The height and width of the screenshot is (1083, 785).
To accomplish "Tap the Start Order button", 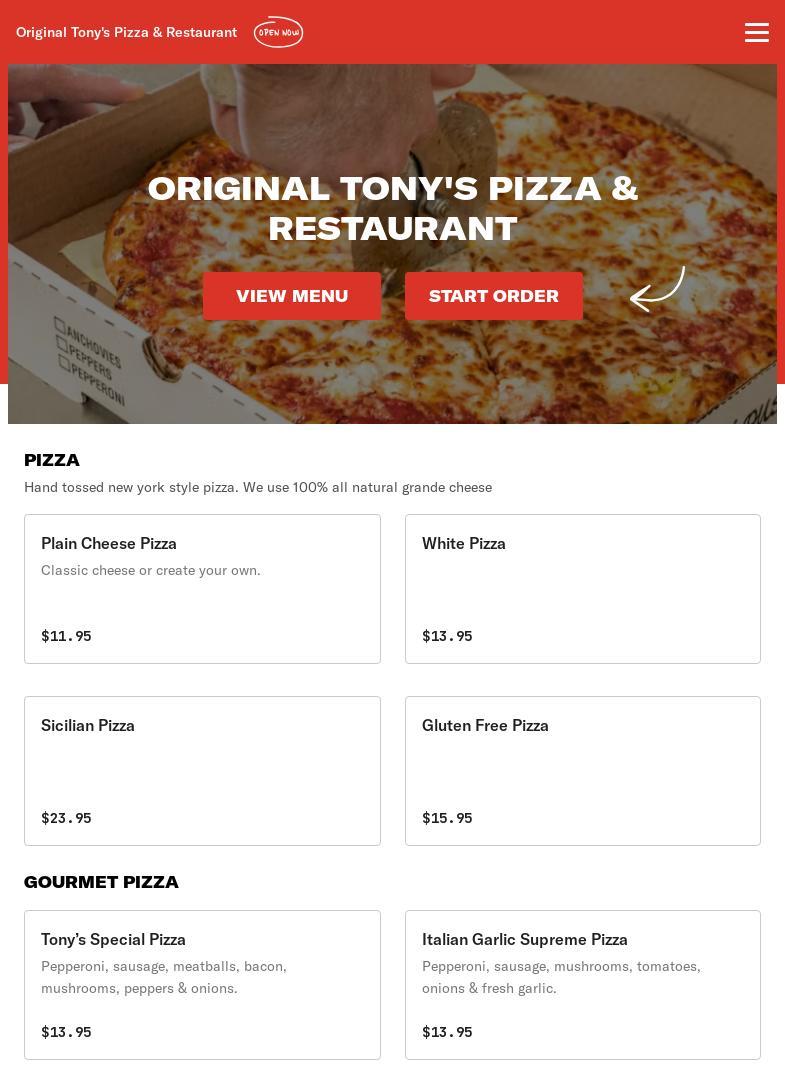I will (494, 296).
